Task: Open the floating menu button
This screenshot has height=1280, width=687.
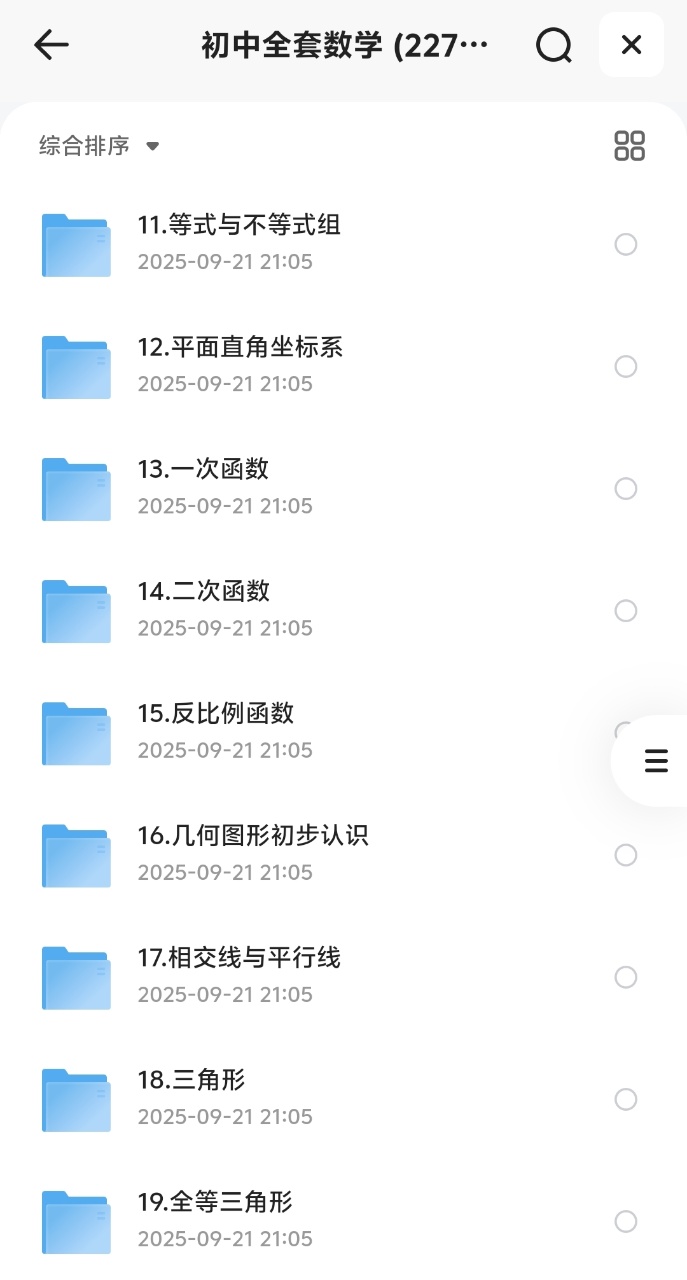Action: coord(656,761)
